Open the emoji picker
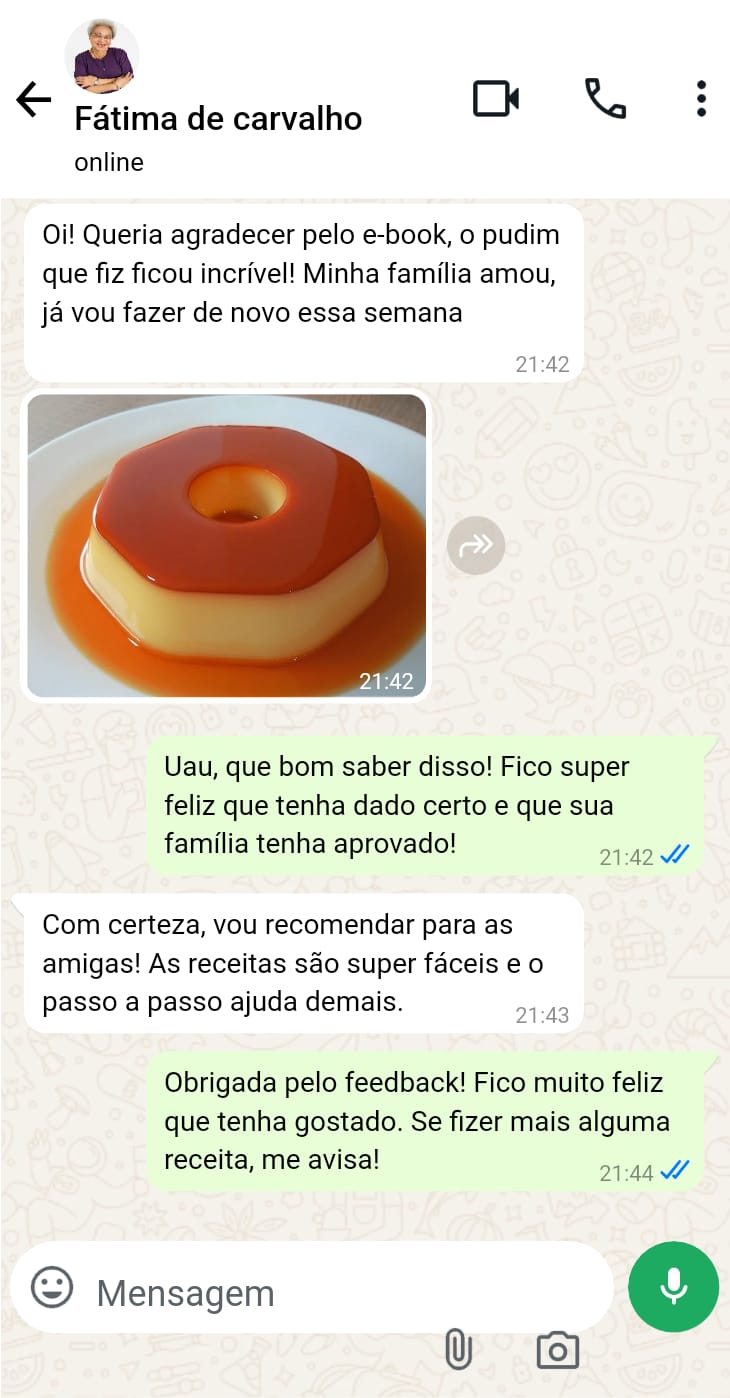730x1398 pixels. click(52, 1287)
